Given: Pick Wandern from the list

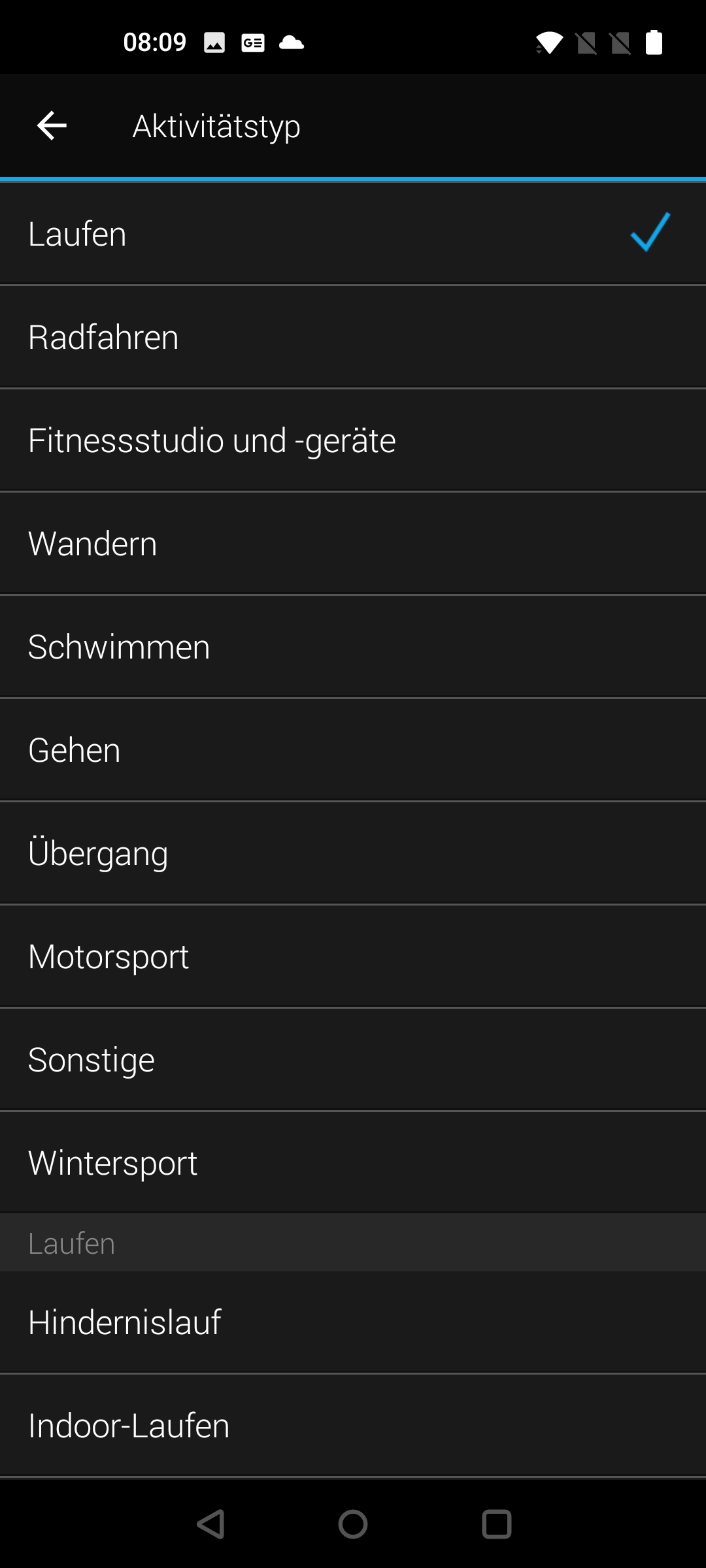Looking at the screenshot, I should (353, 544).
